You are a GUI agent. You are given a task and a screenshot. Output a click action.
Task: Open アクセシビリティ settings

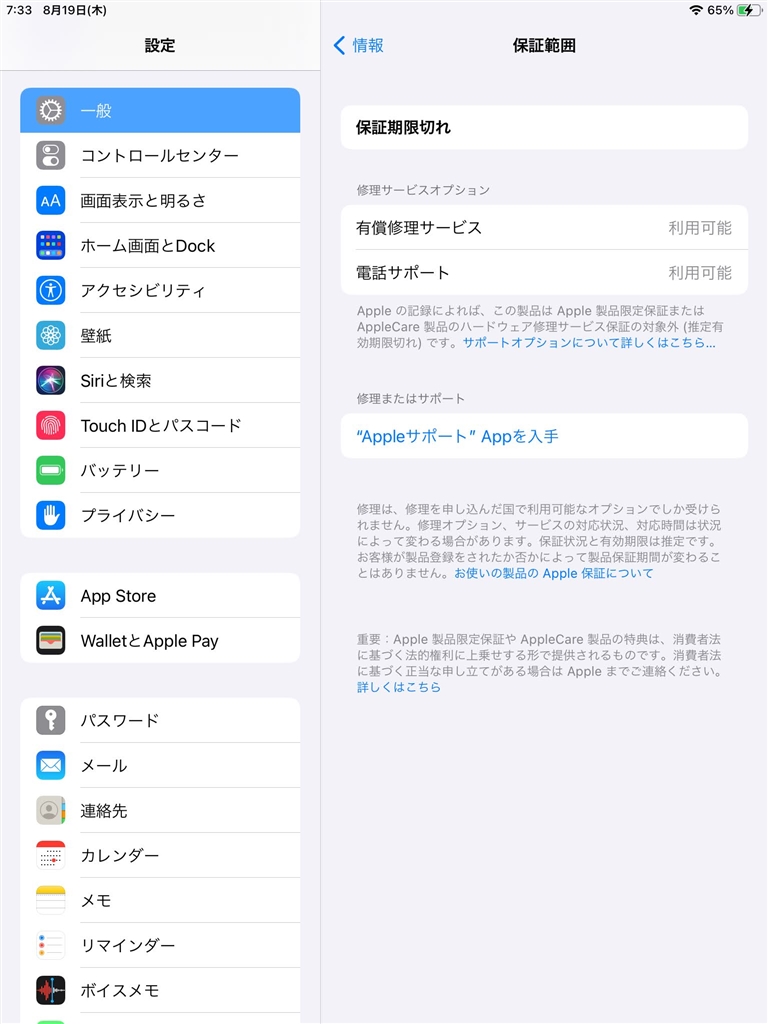tap(160, 291)
